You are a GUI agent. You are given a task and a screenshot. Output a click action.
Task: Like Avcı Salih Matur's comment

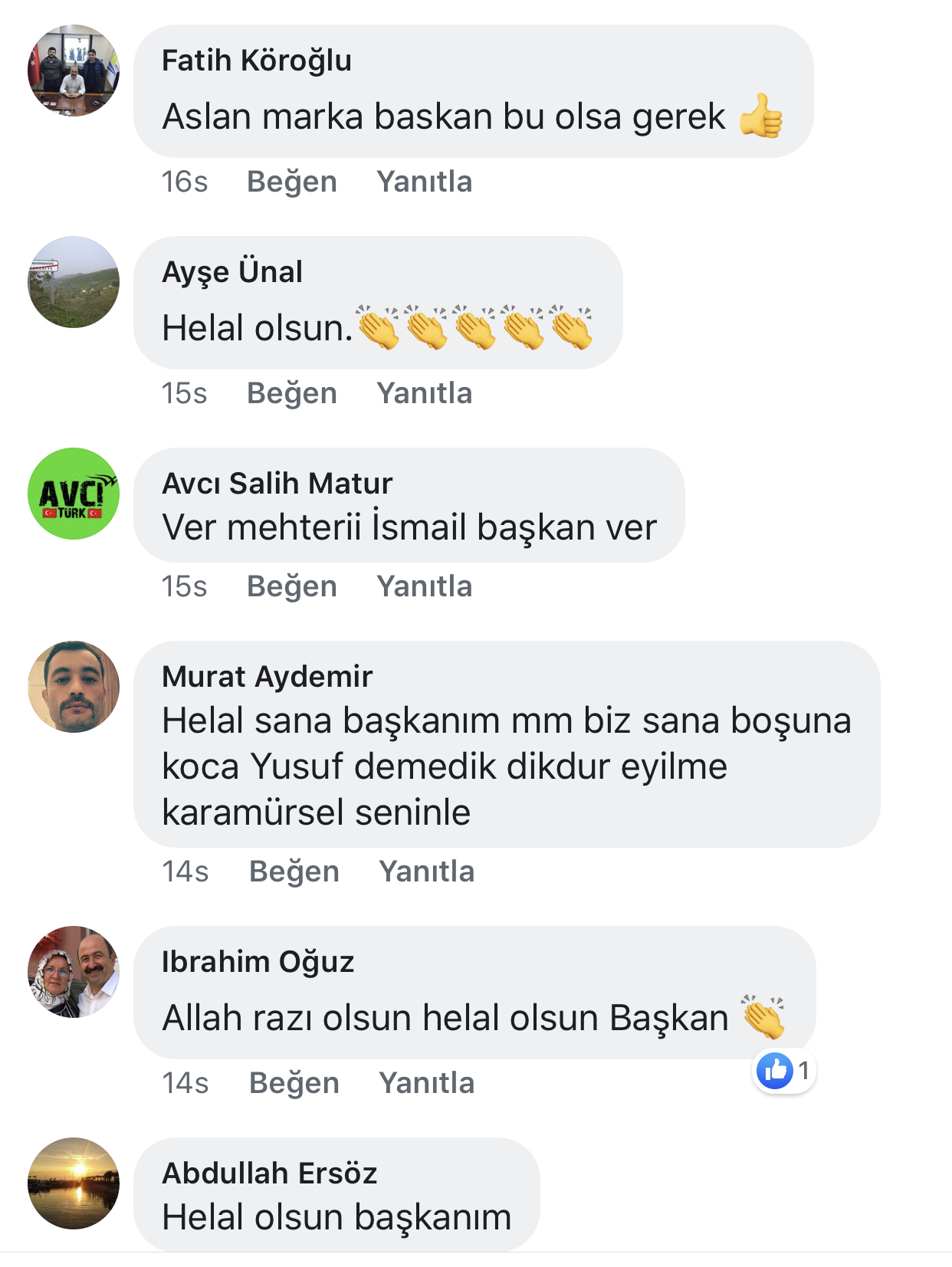(291, 586)
